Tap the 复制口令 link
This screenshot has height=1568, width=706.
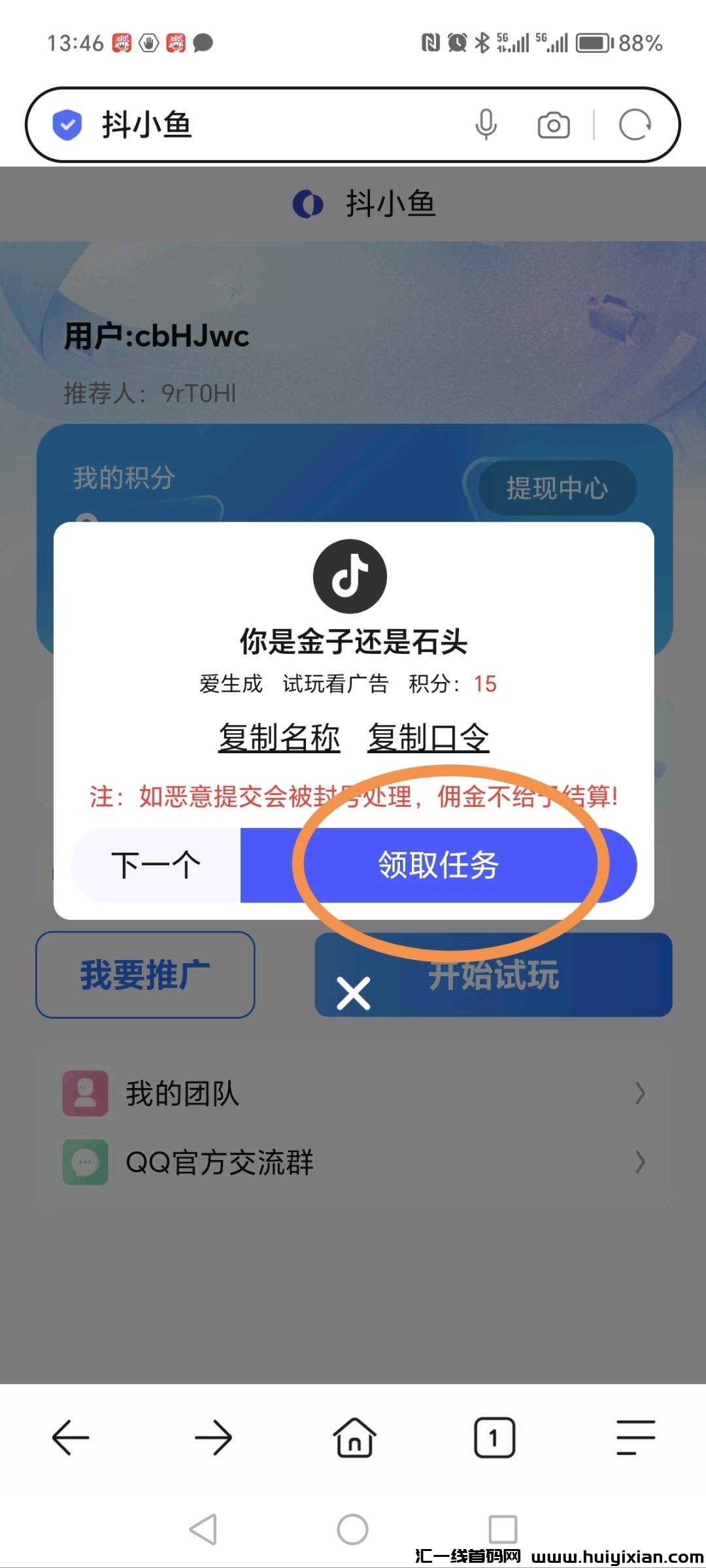pos(428,738)
